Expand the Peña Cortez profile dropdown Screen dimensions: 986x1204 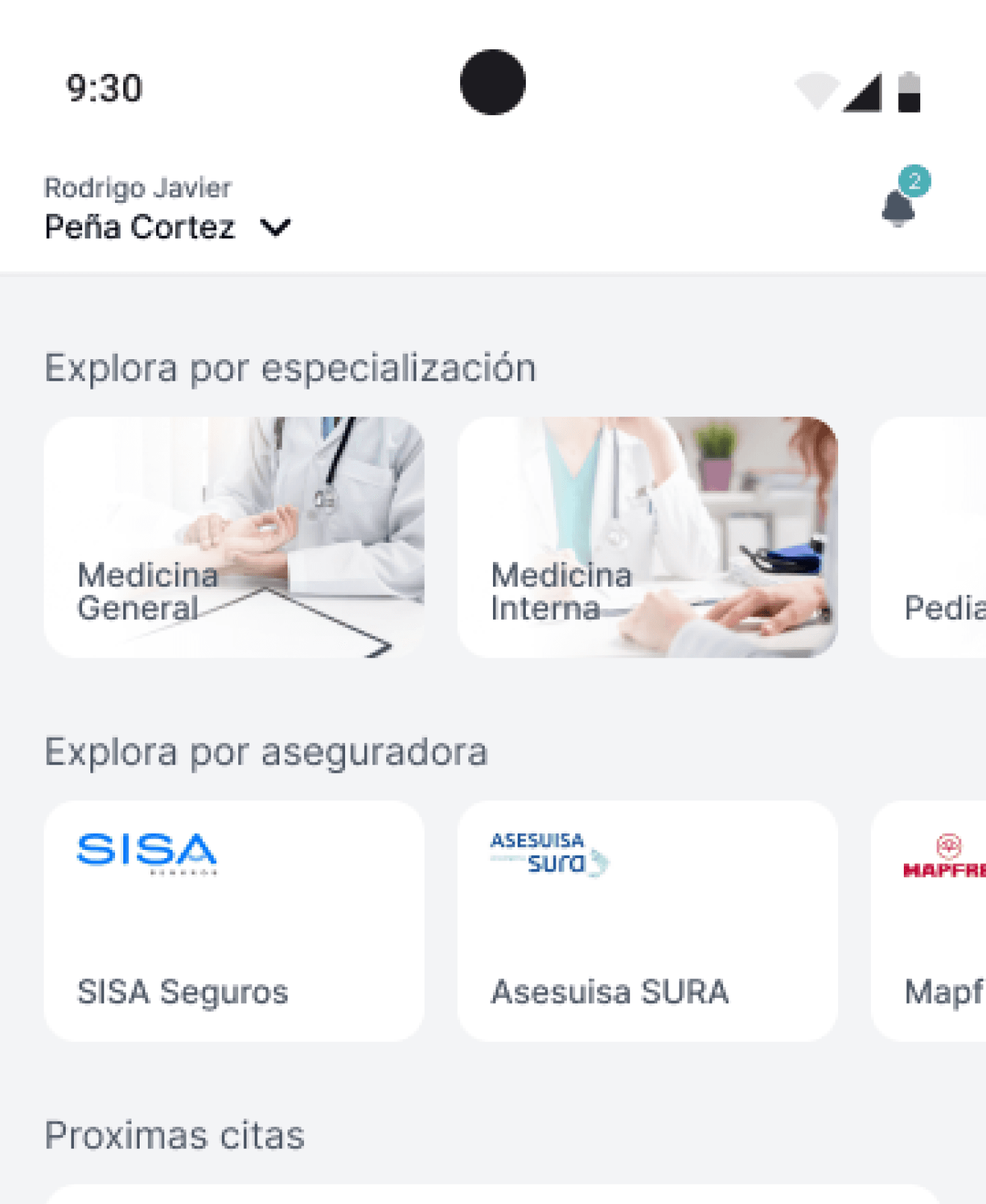tap(276, 226)
